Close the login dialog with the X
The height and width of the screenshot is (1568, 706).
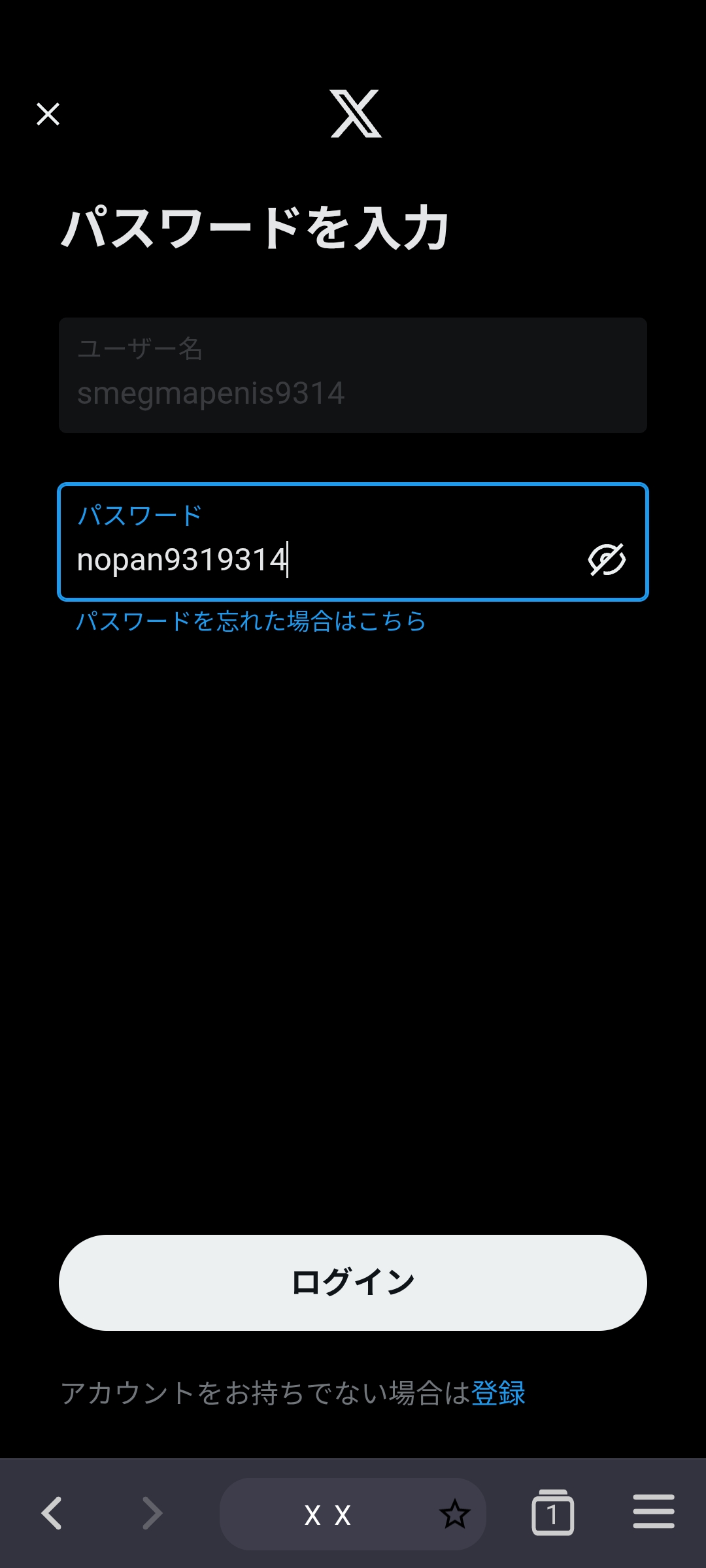click(x=48, y=114)
